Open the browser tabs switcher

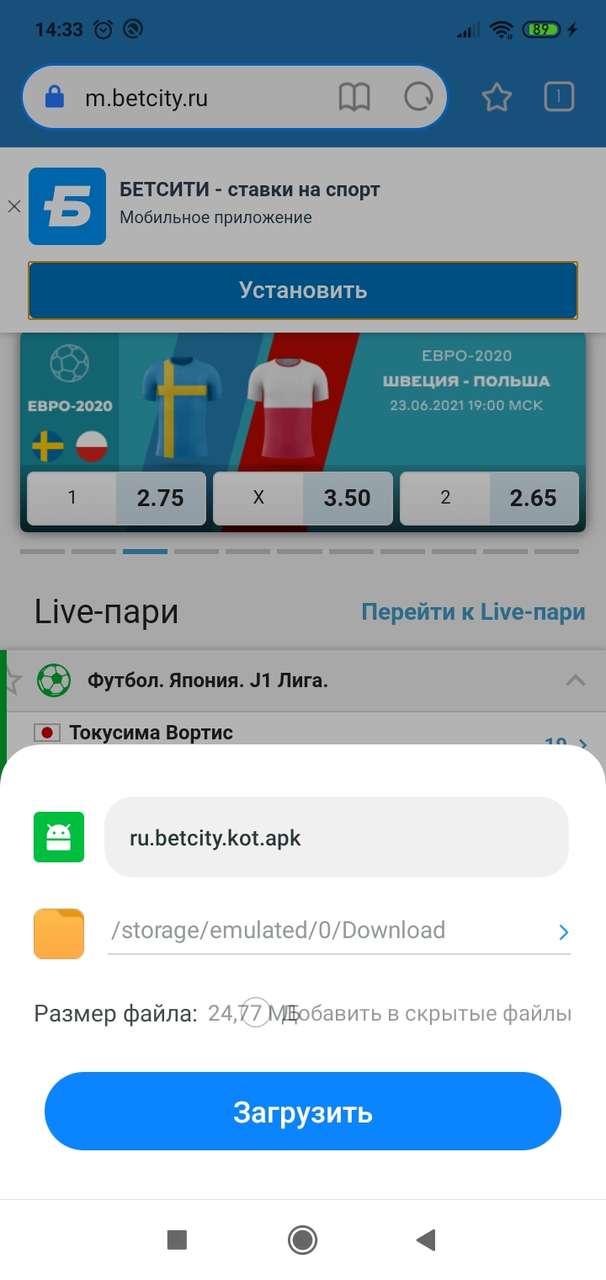(558, 97)
